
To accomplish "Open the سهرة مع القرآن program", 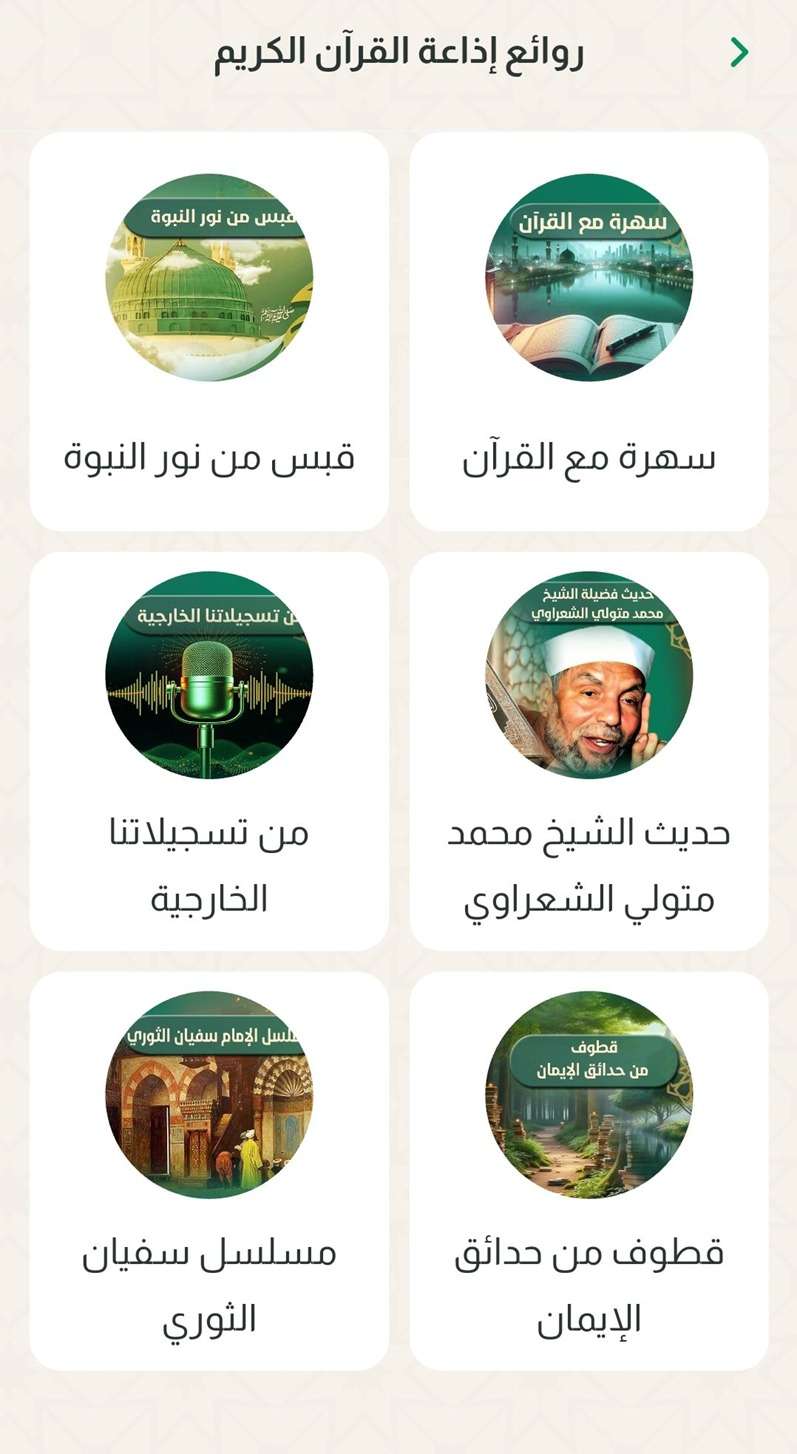I will pos(589,330).
